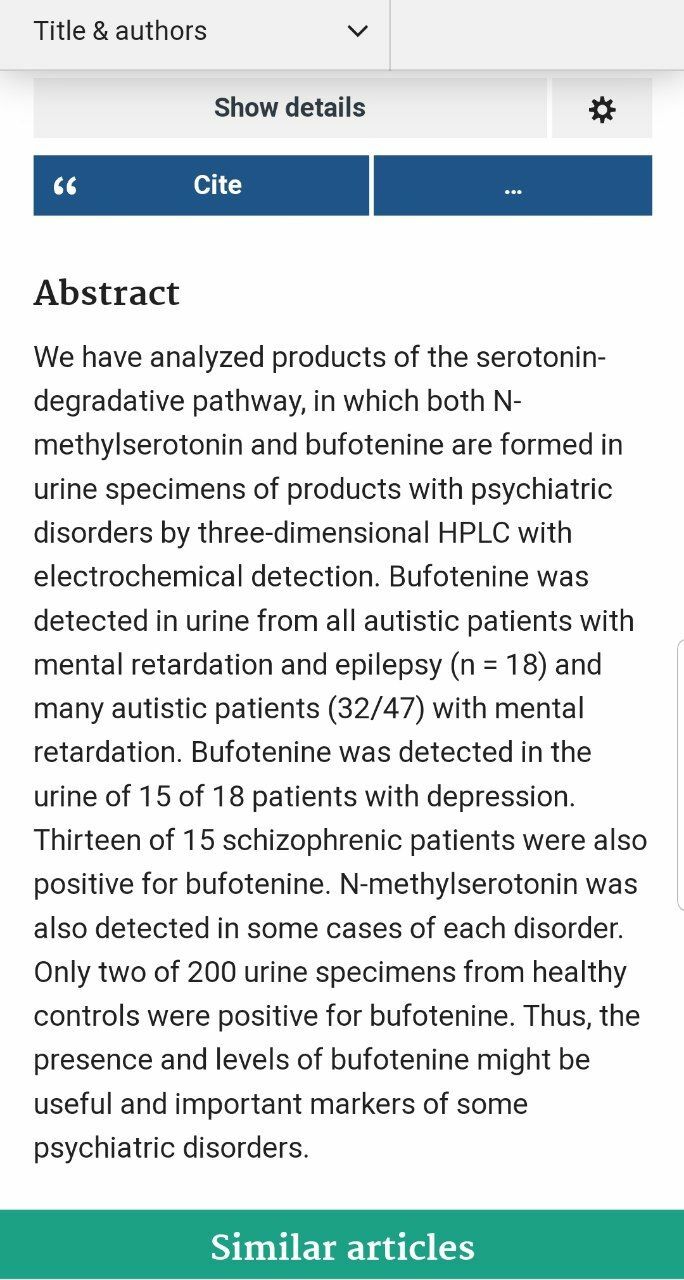
Task: Open the more actions ellipsis button
Action: tap(513, 185)
